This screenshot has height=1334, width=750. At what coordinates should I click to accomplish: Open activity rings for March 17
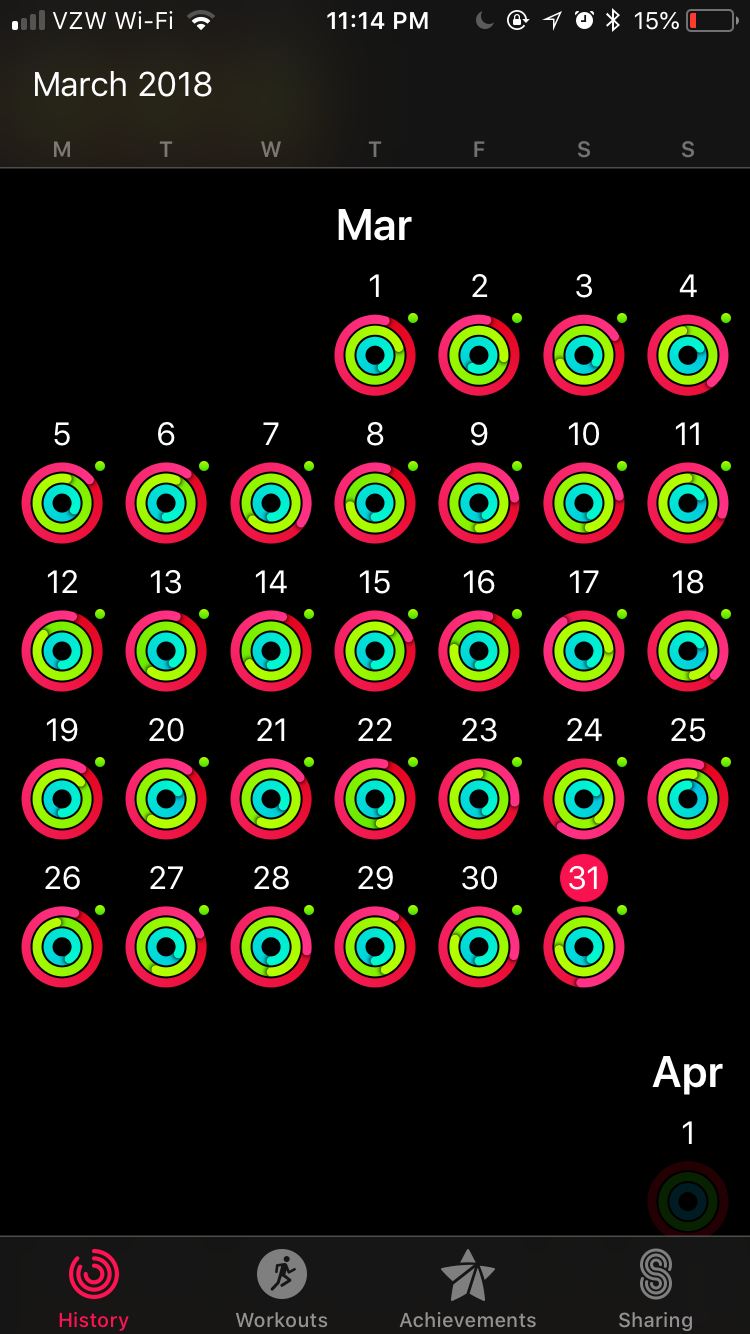pyautogui.click(x=584, y=651)
